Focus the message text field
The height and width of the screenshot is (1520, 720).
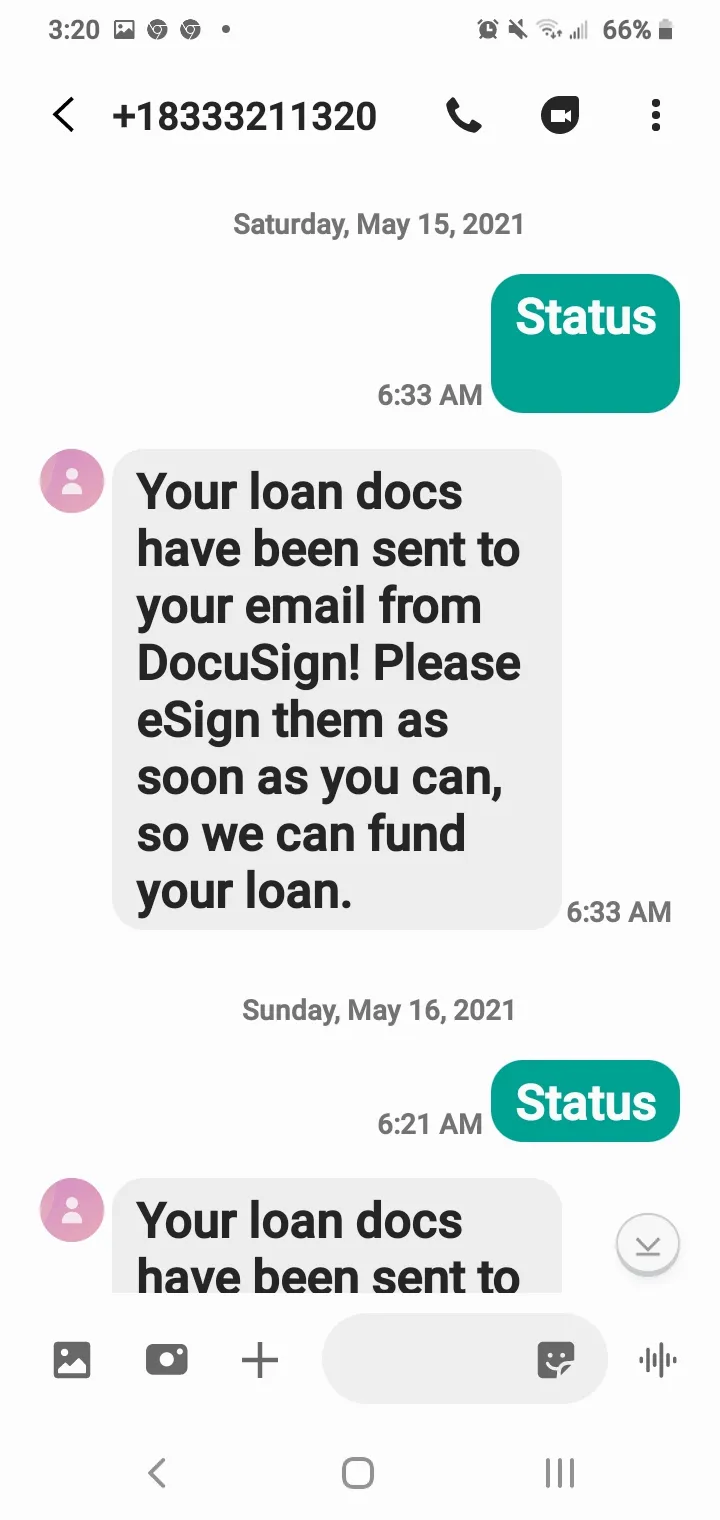coord(425,1359)
